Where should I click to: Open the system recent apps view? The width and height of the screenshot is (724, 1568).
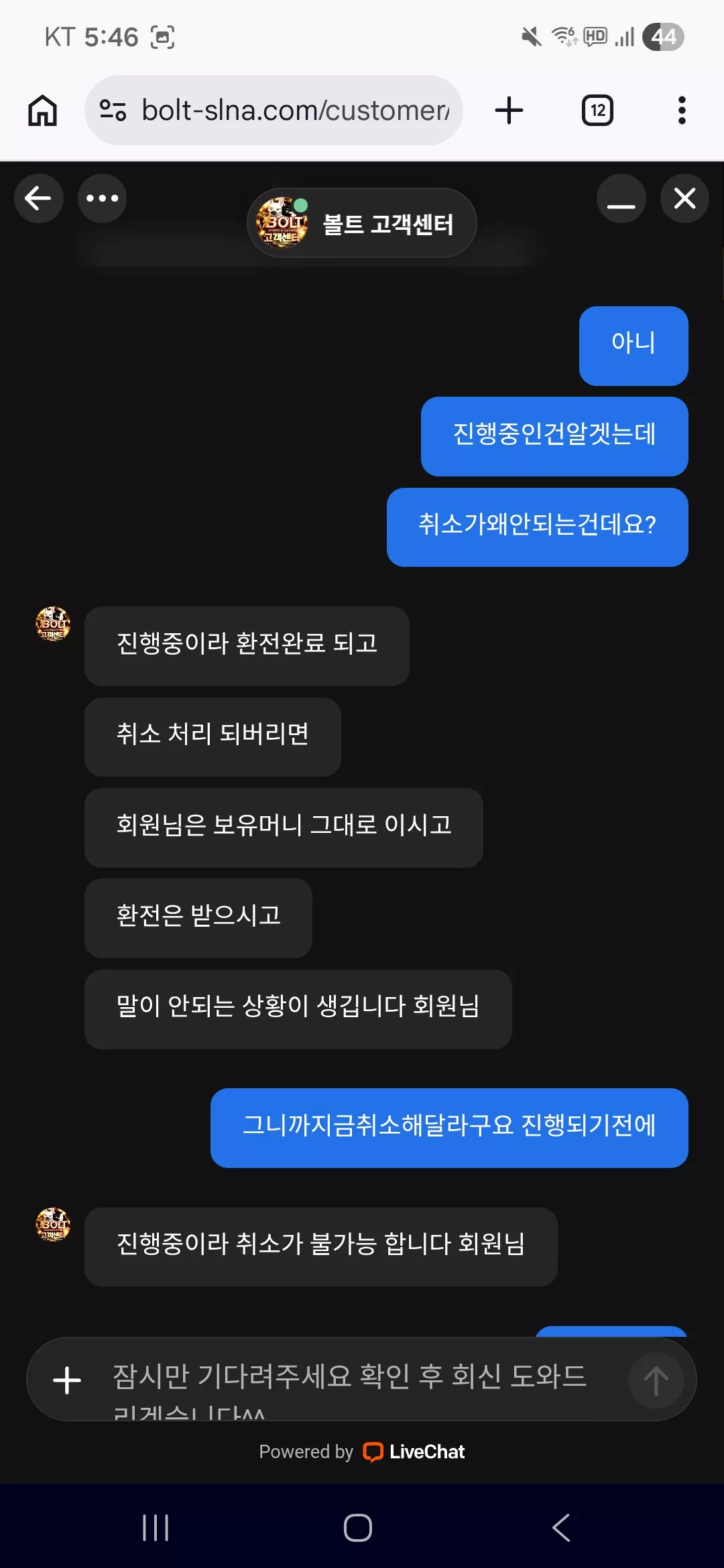point(156,1528)
